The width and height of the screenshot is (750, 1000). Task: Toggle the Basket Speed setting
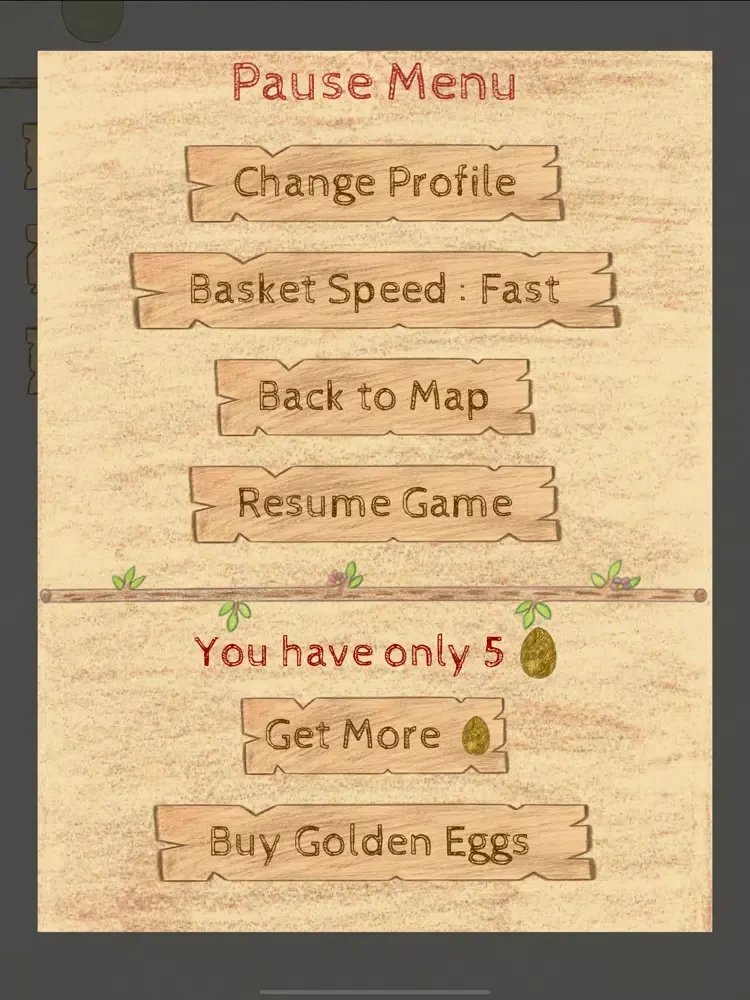tap(374, 290)
